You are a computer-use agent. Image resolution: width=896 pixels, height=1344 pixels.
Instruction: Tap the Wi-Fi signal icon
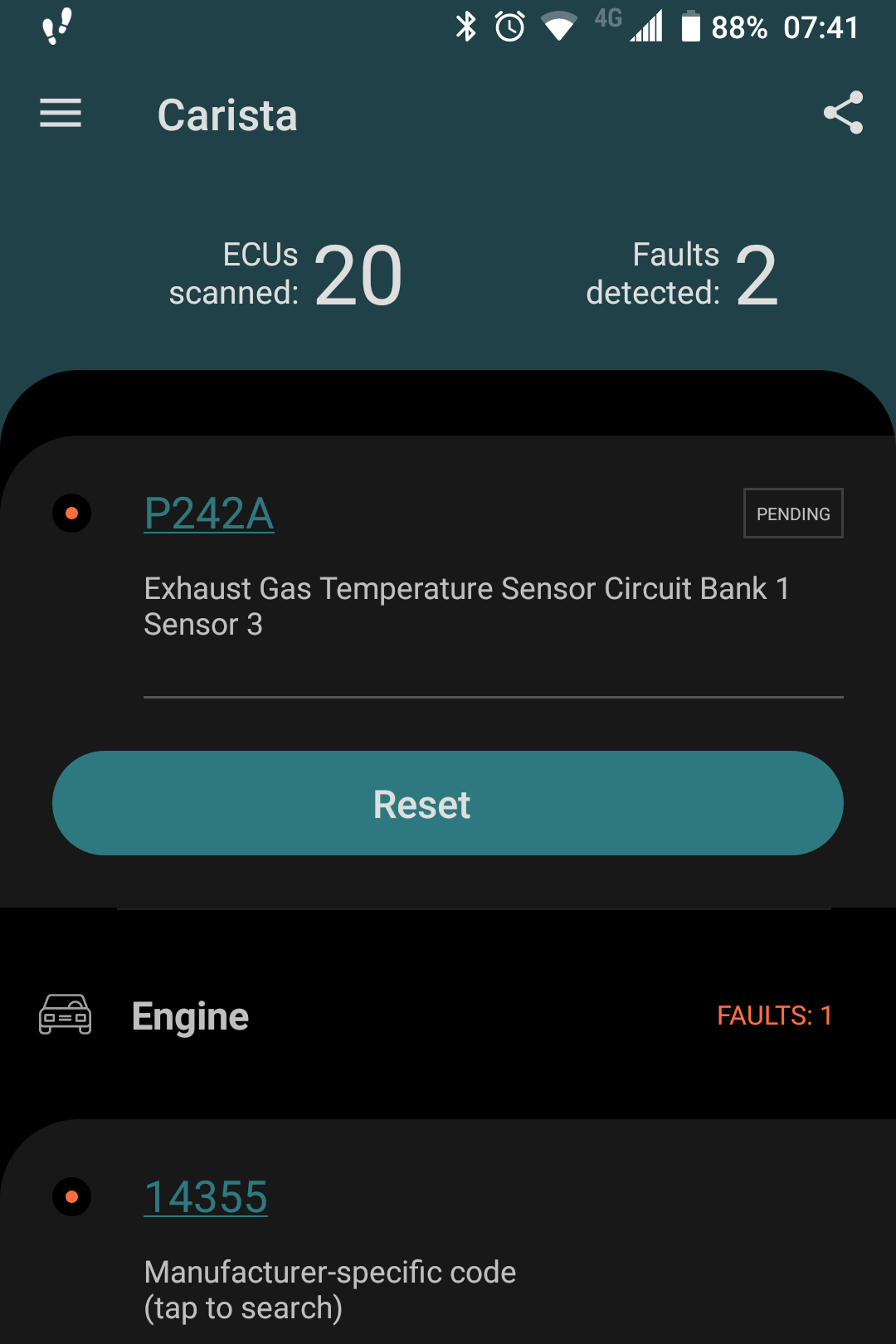click(x=559, y=27)
